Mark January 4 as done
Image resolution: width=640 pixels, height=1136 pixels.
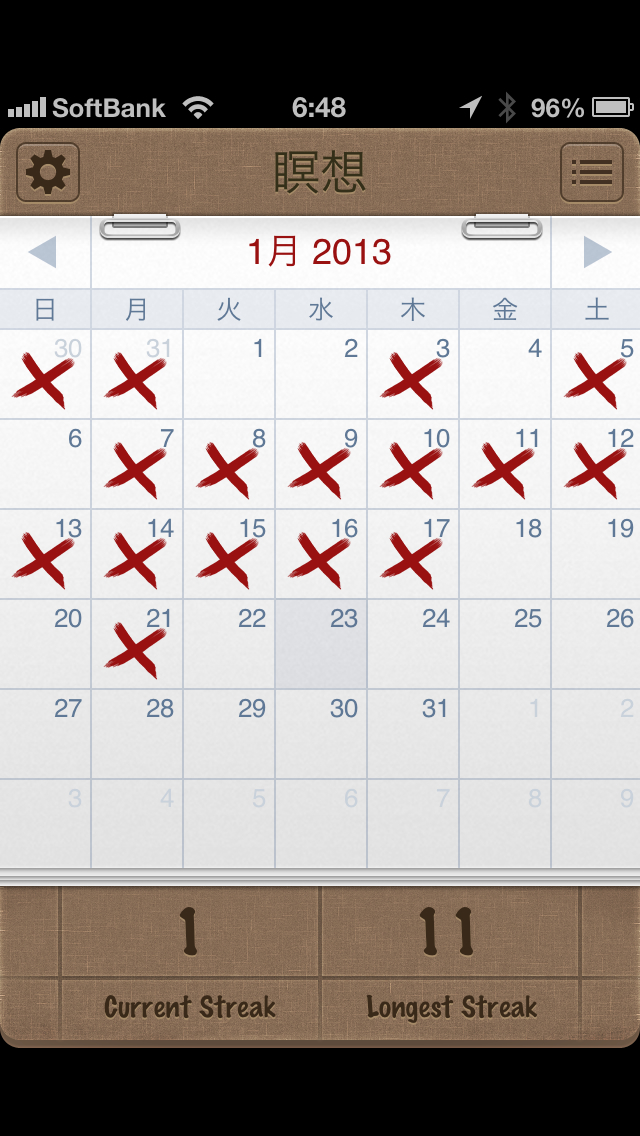click(505, 374)
